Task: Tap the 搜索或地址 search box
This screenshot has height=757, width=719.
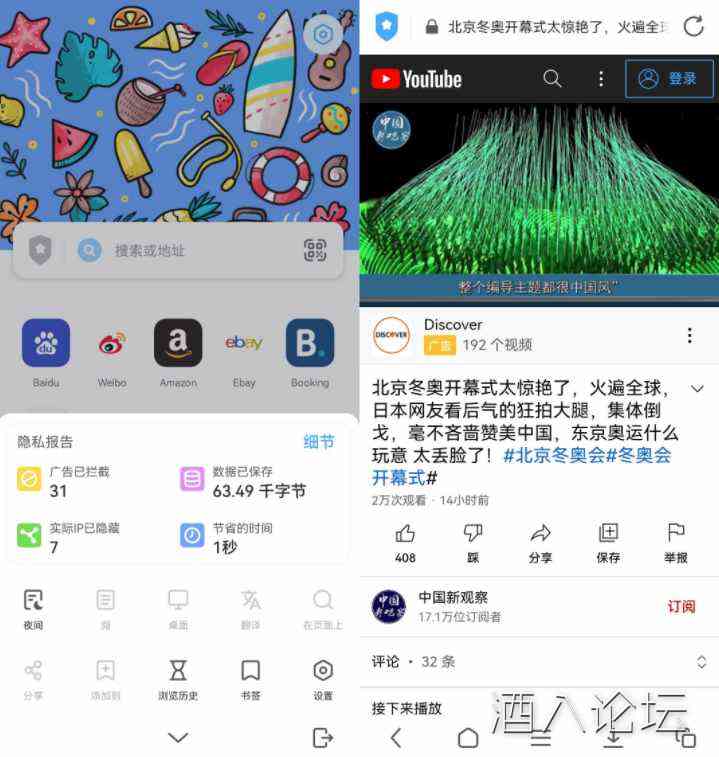Action: pos(190,250)
